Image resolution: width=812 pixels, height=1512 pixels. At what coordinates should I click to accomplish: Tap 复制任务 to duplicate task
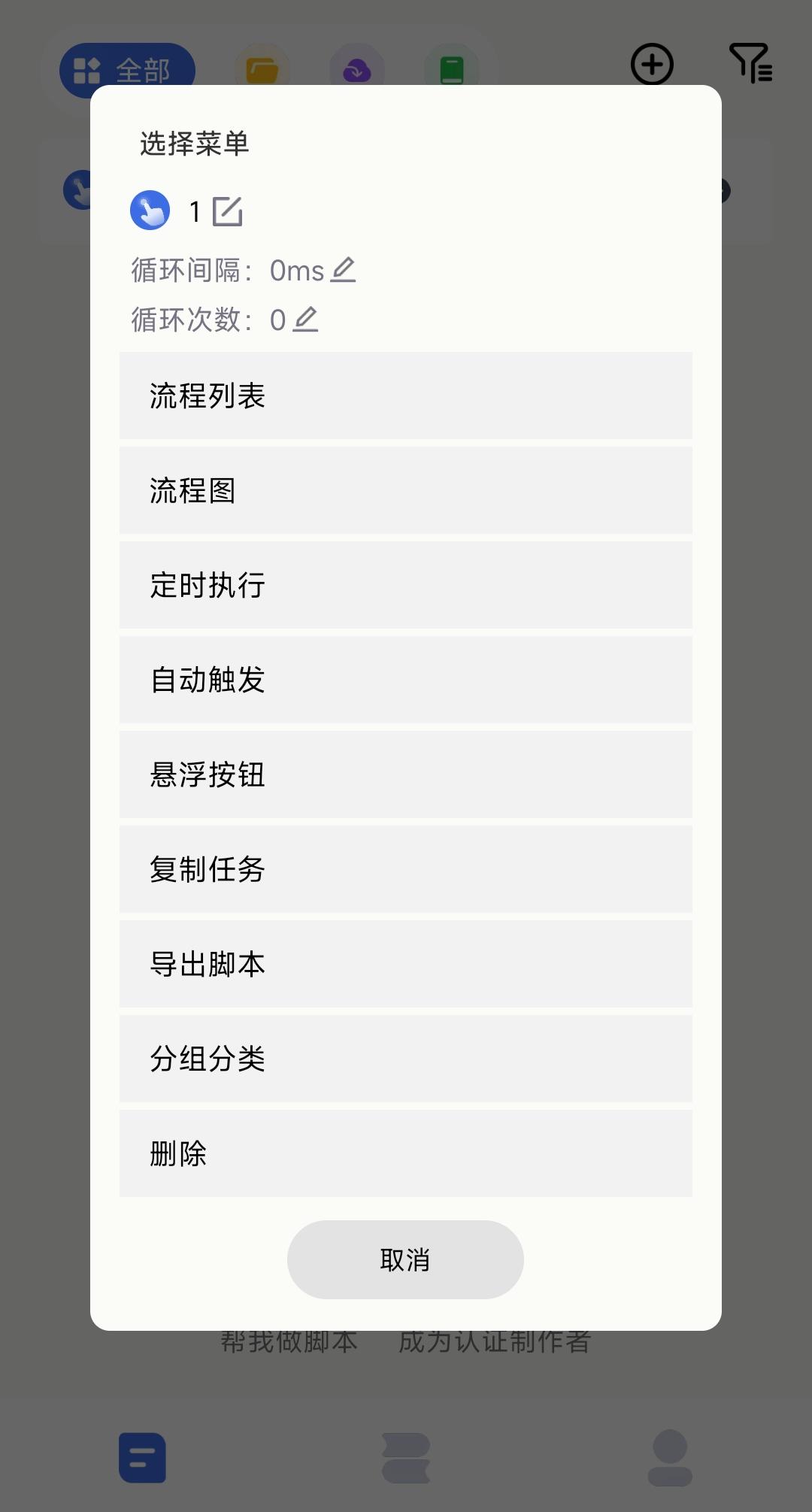(x=406, y=869)
